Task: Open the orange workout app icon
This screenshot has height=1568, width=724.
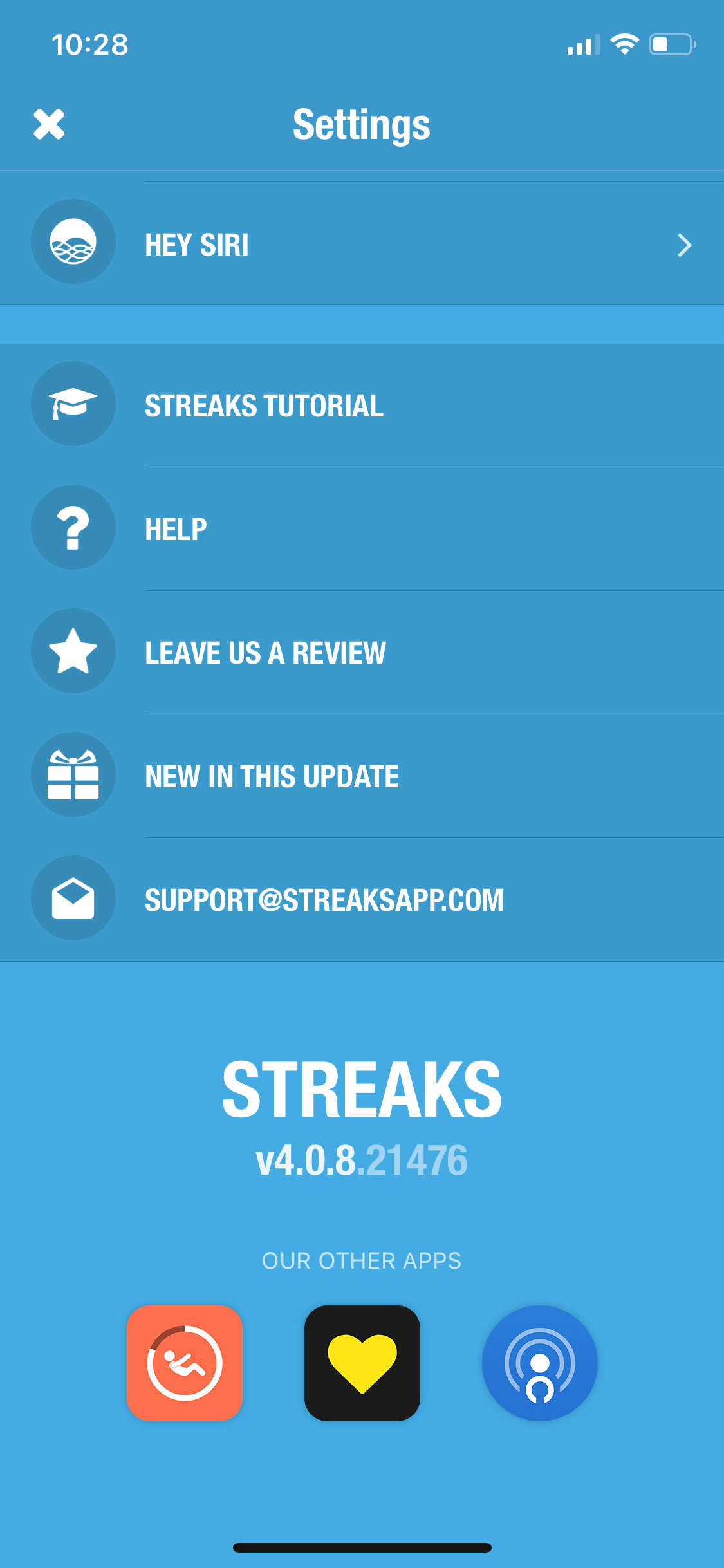Action: coord(185,1363)
